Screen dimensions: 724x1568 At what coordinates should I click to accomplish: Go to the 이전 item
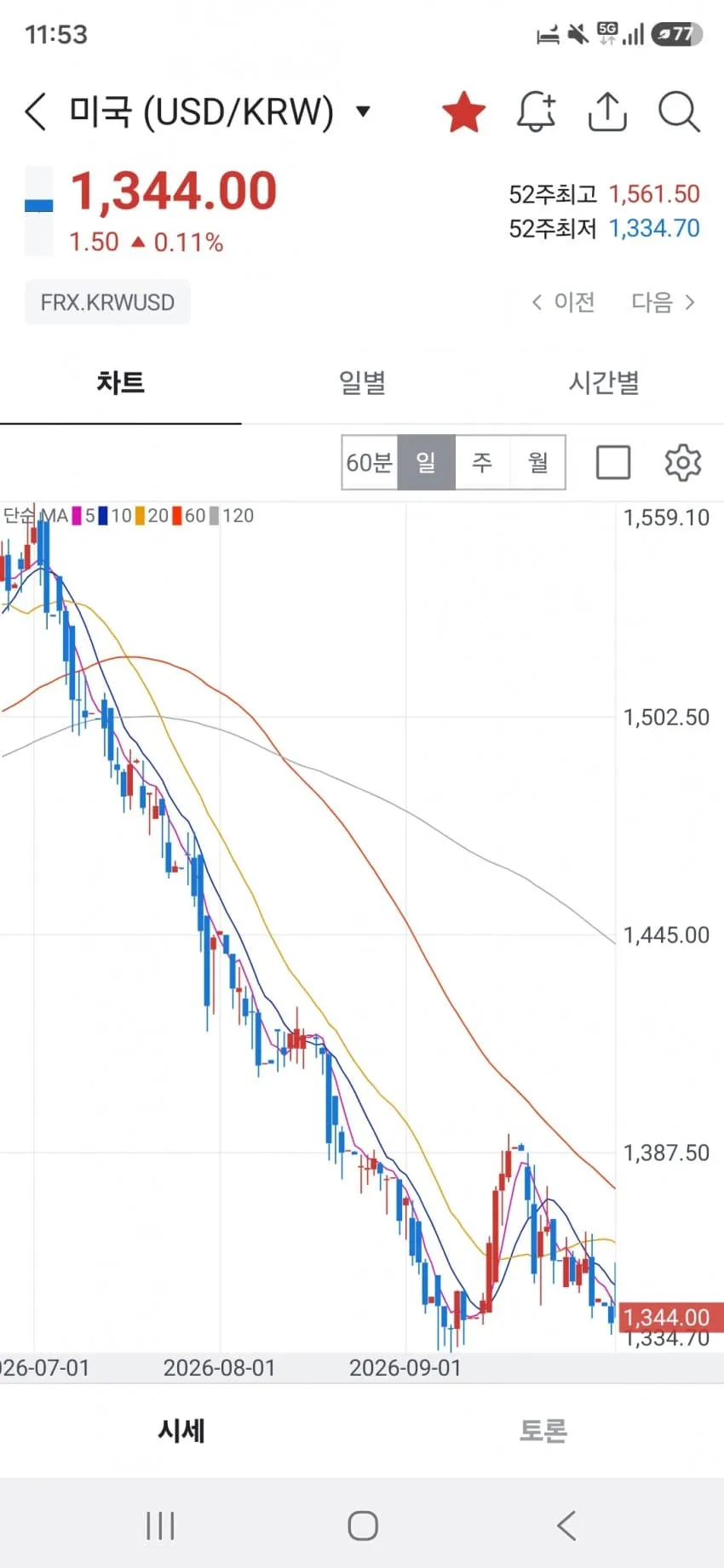[x=563, y=302]
